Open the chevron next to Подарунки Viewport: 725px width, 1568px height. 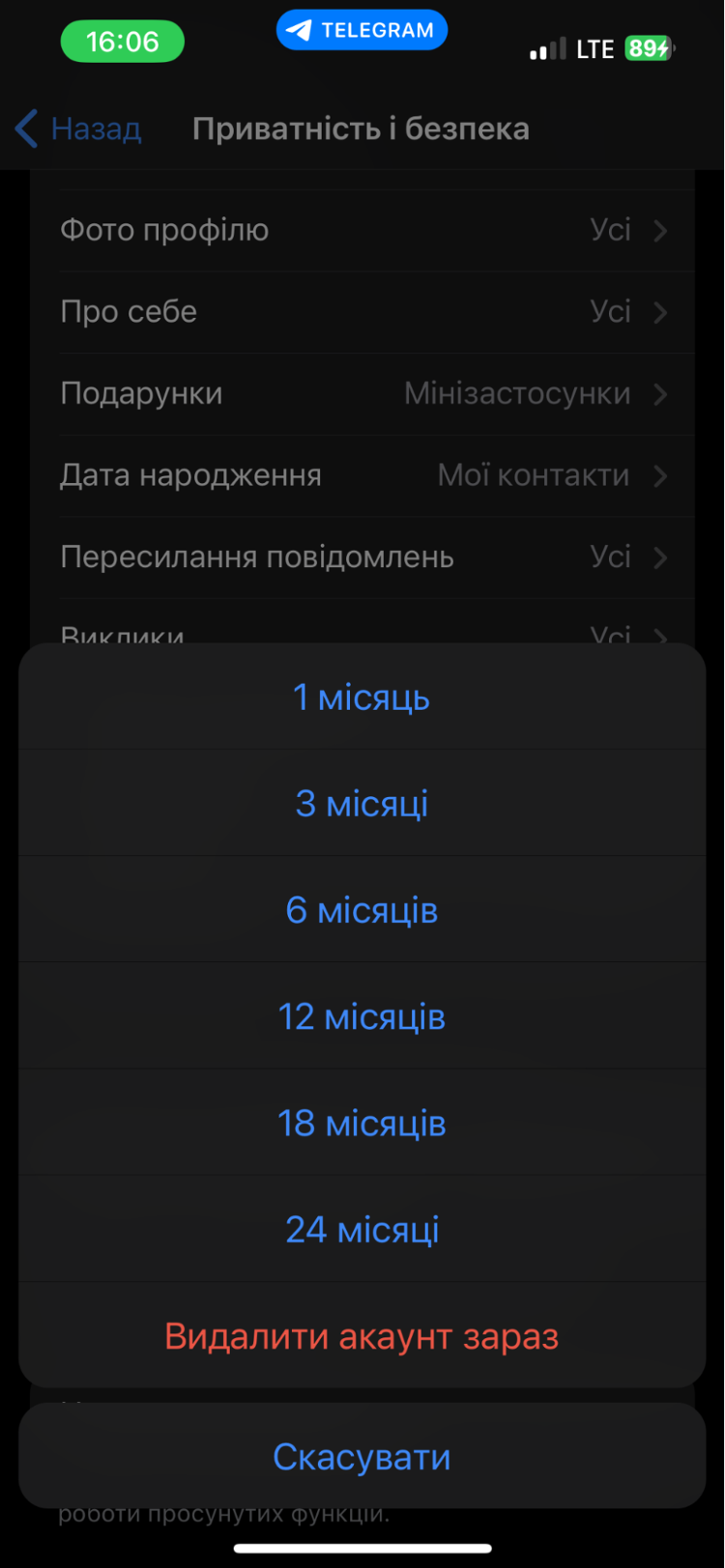click(661, 393)
